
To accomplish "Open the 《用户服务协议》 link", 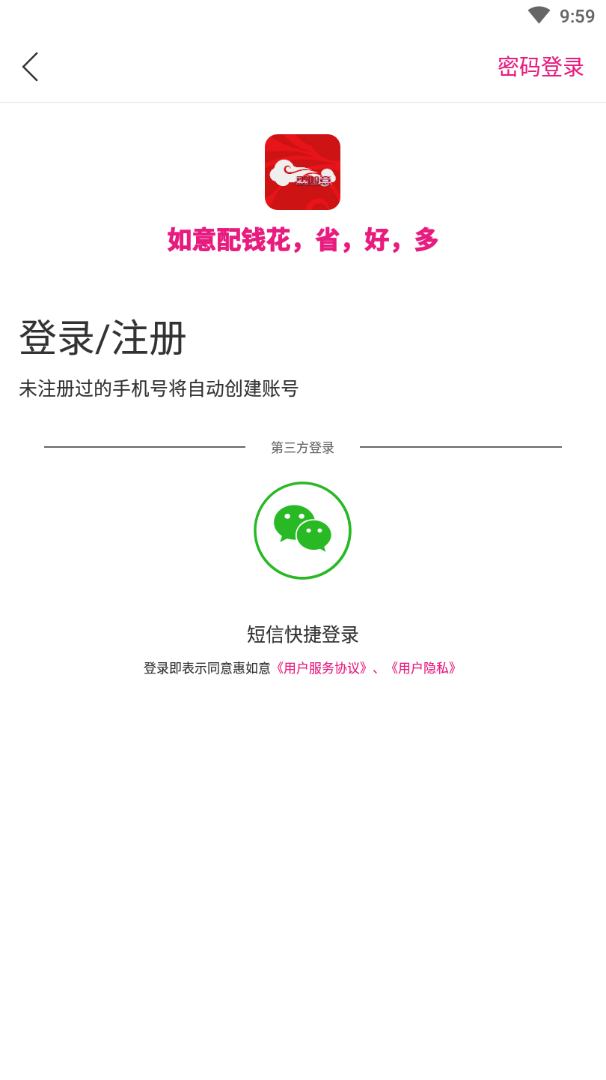I will pos(321,668).
